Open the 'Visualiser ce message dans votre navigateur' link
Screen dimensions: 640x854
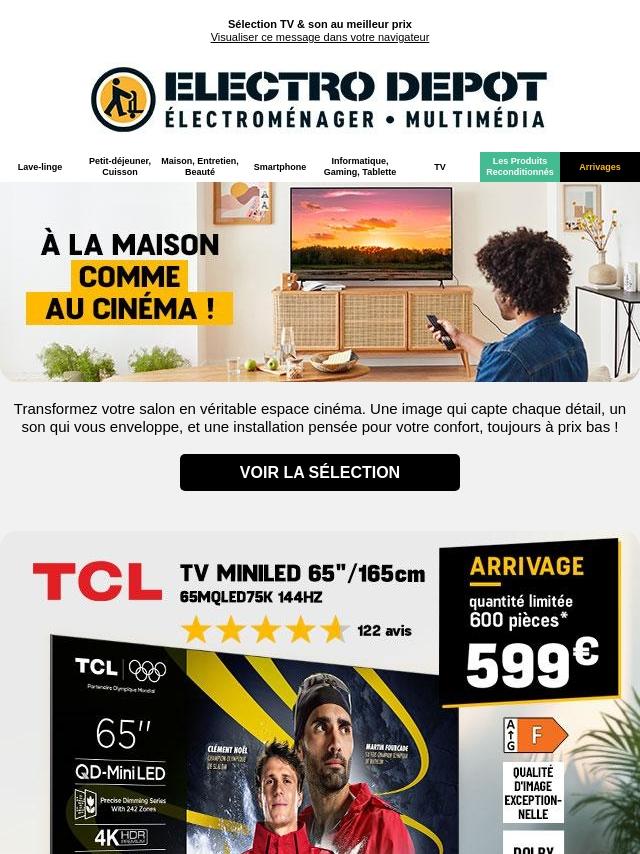[x=320, y=37]
